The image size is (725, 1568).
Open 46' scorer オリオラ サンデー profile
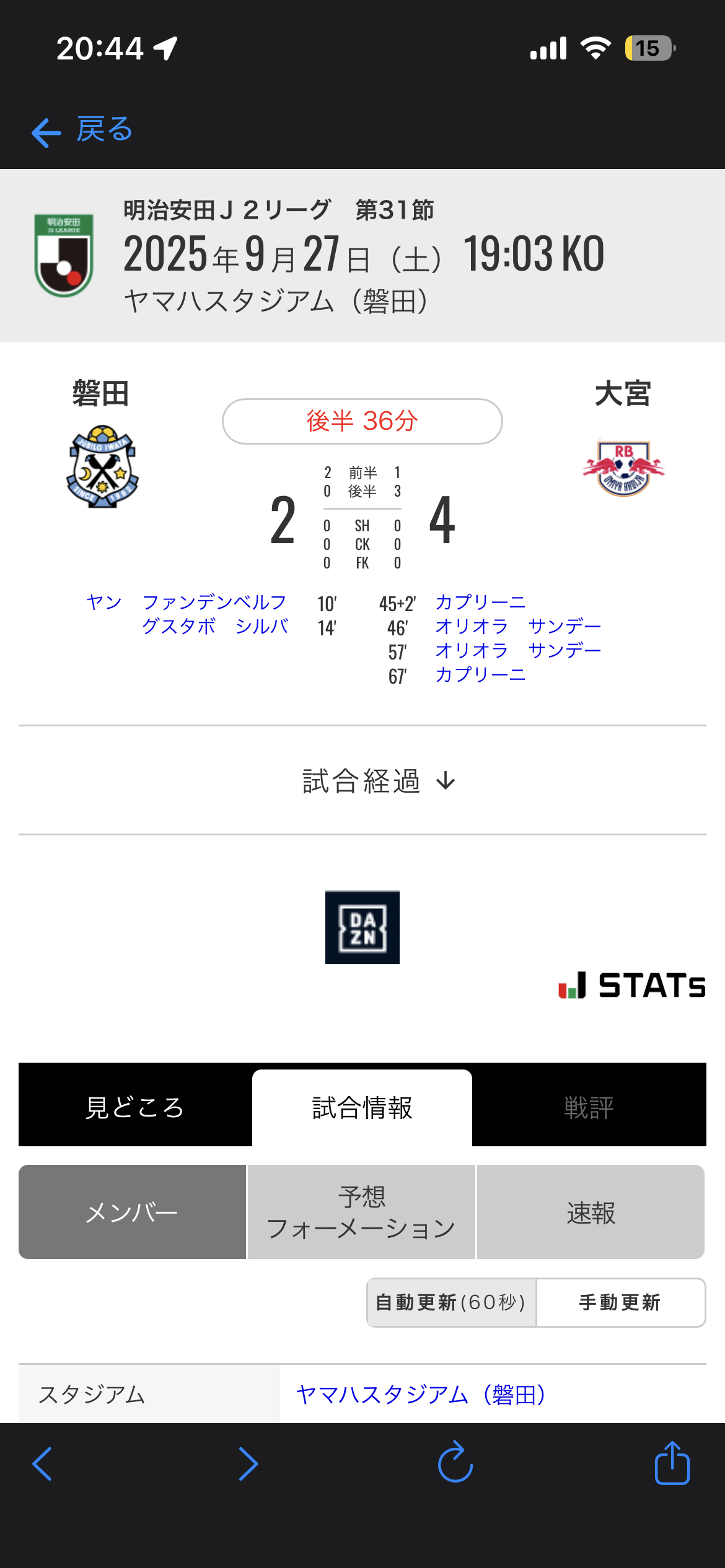(x=517, y=626)
